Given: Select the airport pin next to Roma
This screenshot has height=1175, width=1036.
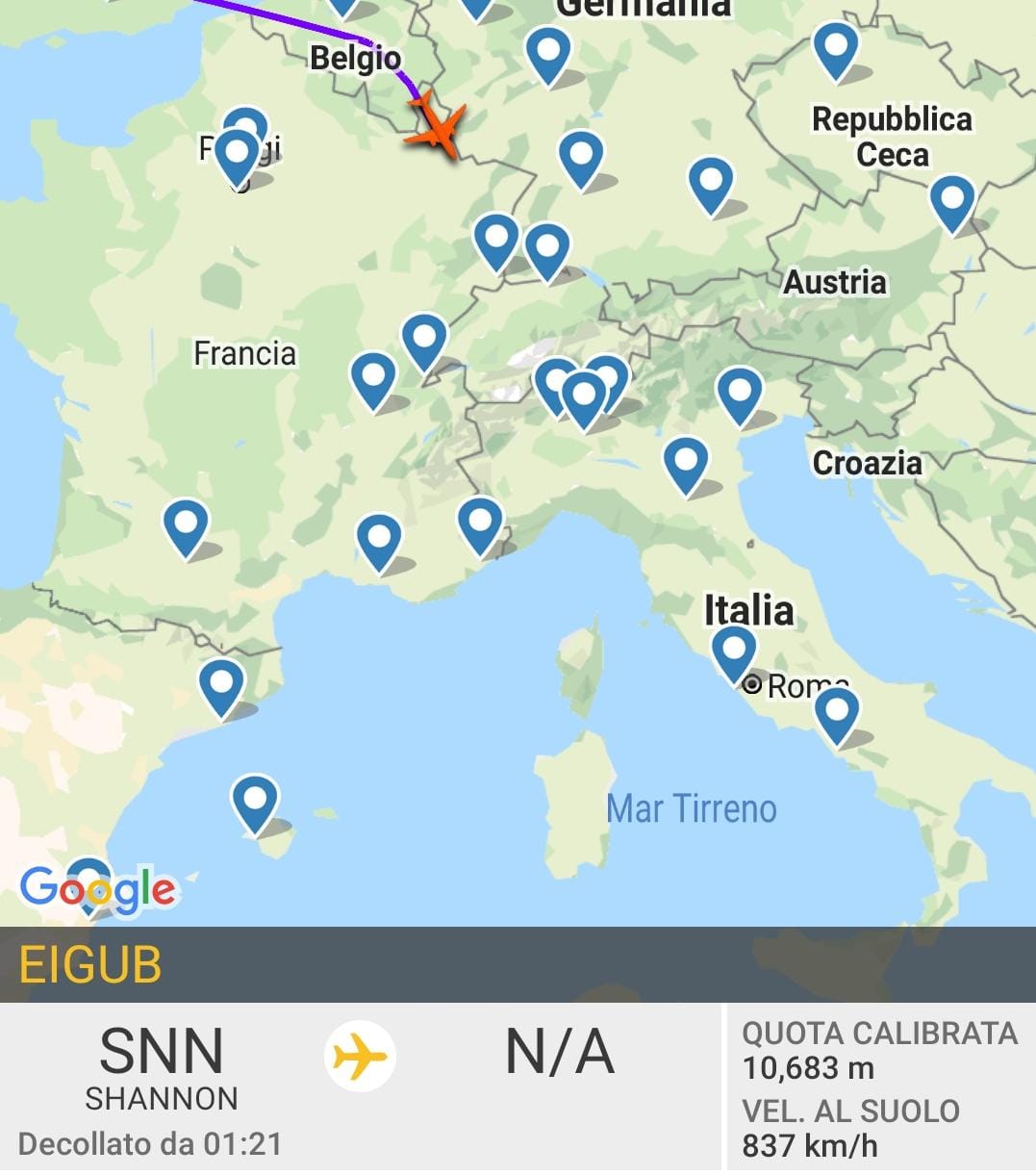Looking at the screenshot, I should 733,651.
